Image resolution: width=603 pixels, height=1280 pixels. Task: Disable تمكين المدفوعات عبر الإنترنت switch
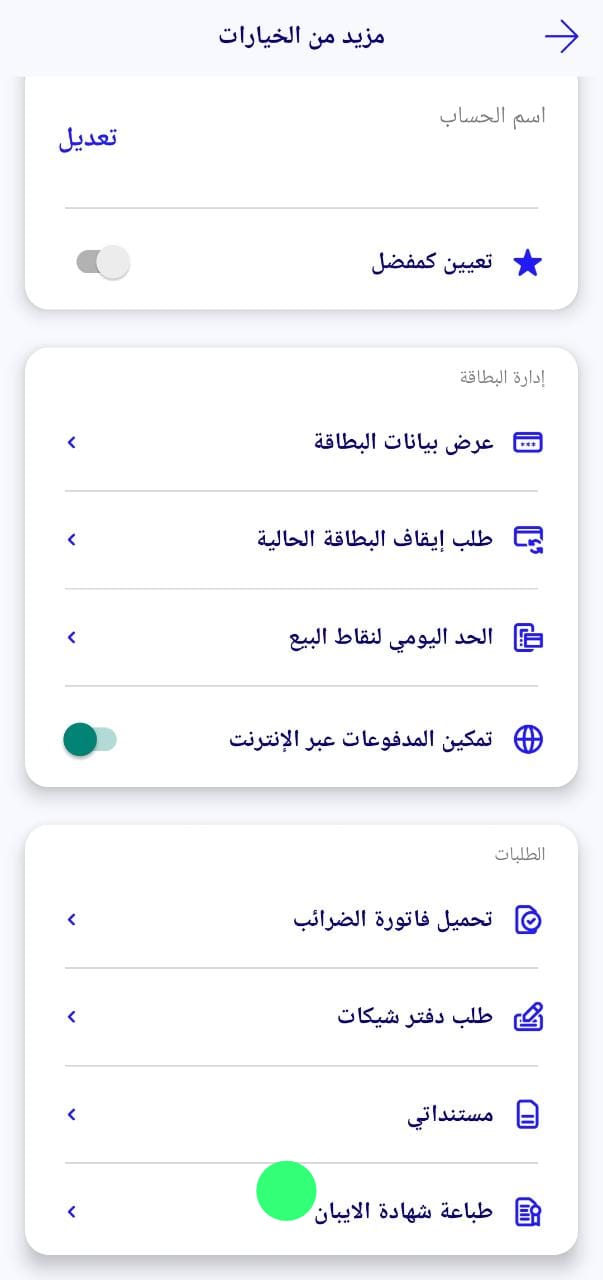pyautogui.click(x=90, y=740)
